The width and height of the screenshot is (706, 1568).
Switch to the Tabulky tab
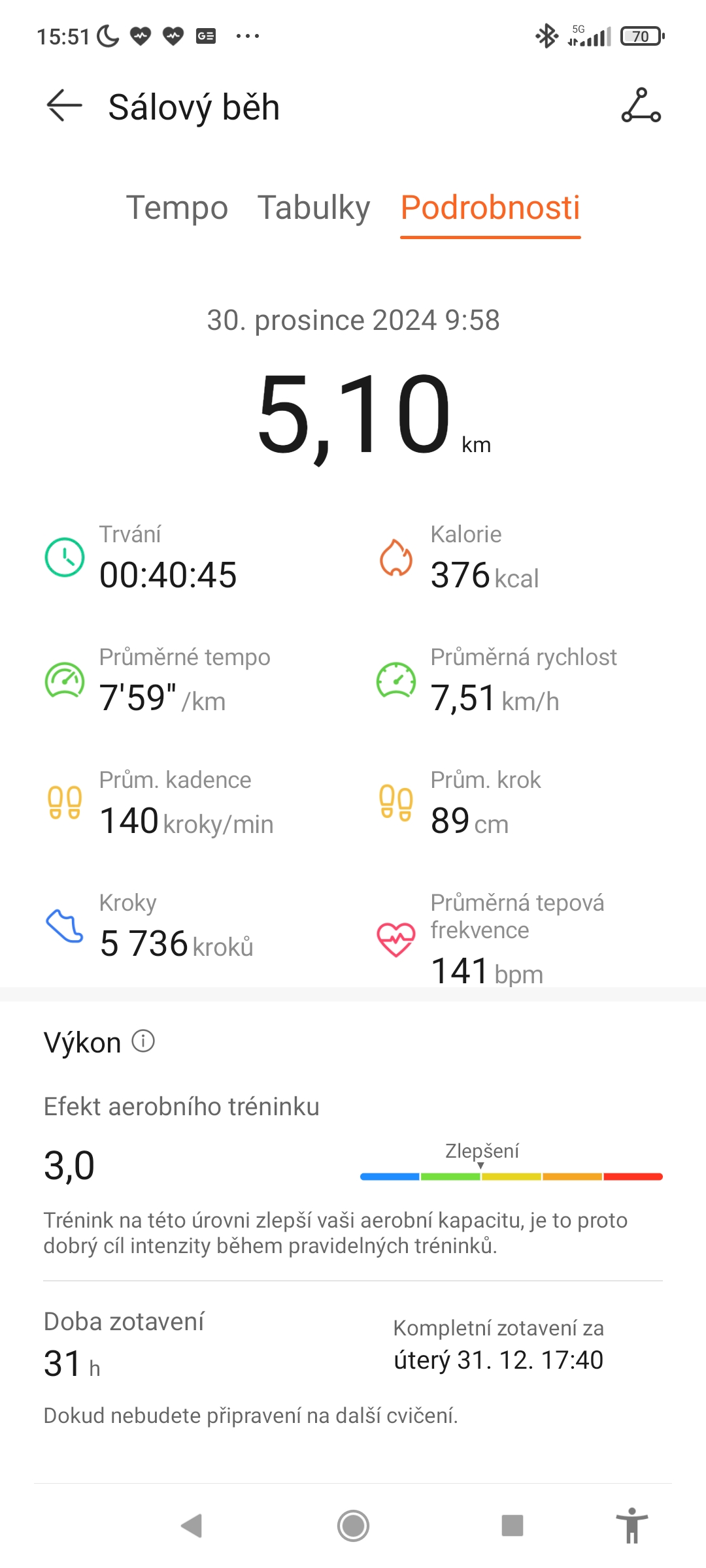(314, 208)
